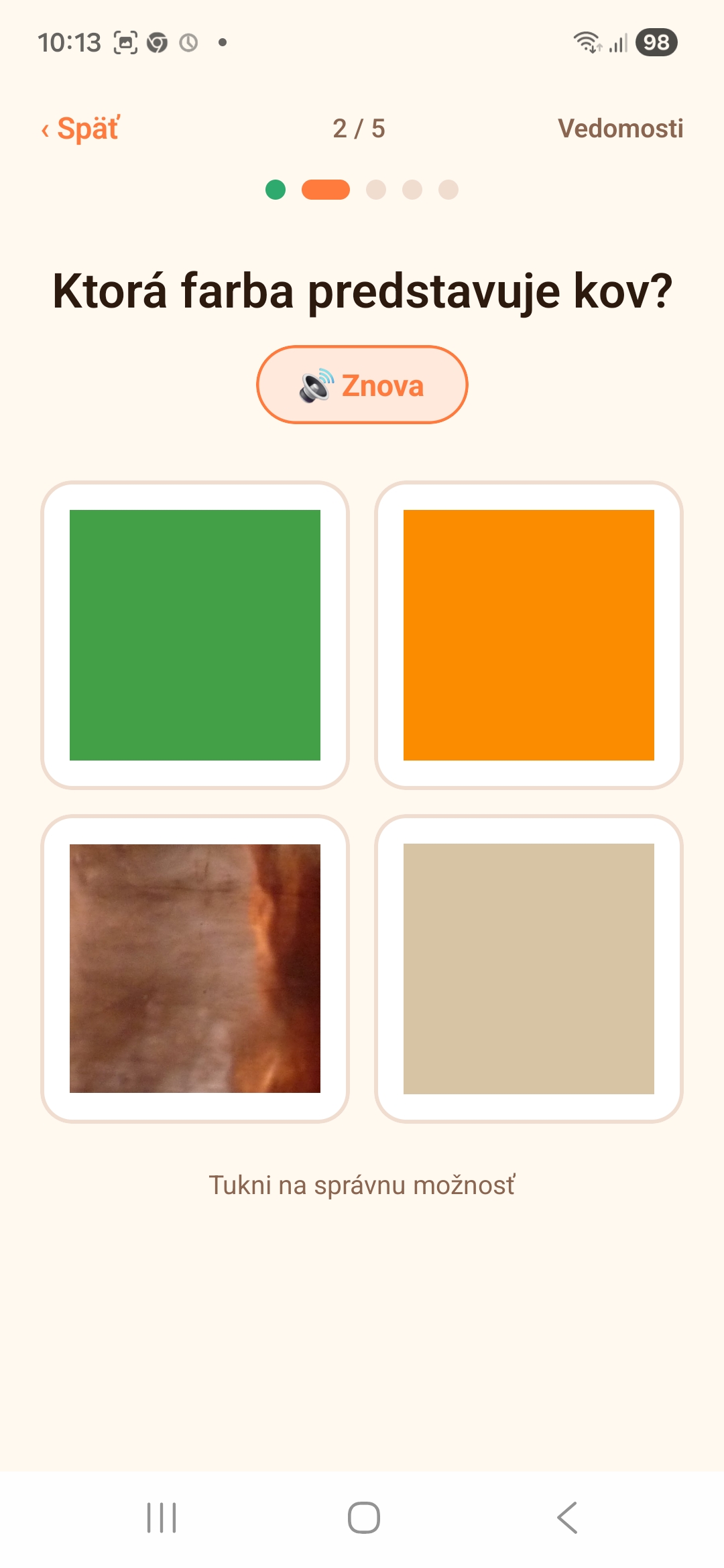Replay the audio with Znova button
The image size is (724, 1568).
click(x=362, y=385)
